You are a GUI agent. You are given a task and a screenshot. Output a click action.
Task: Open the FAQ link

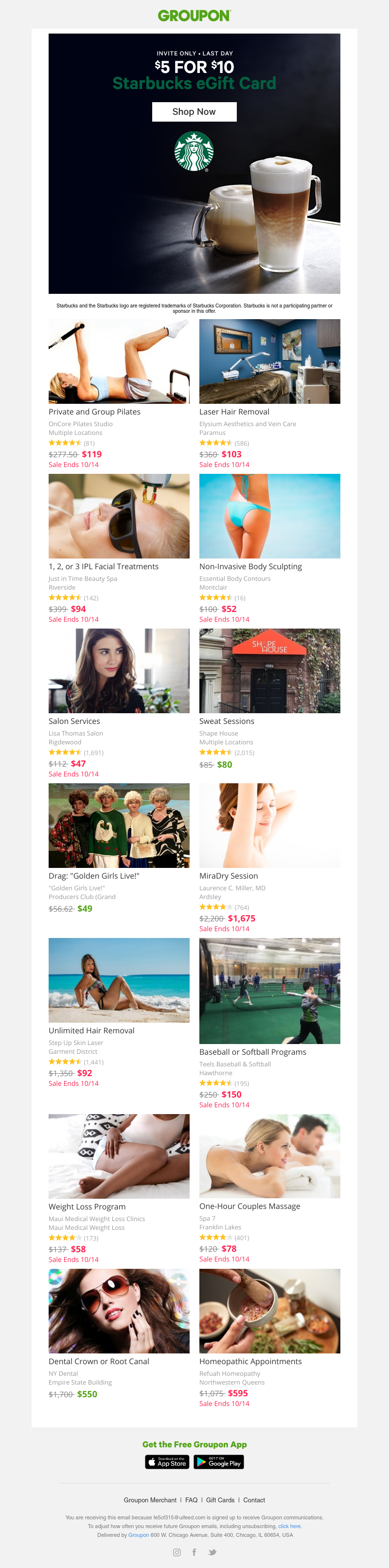click(191, 1500)
